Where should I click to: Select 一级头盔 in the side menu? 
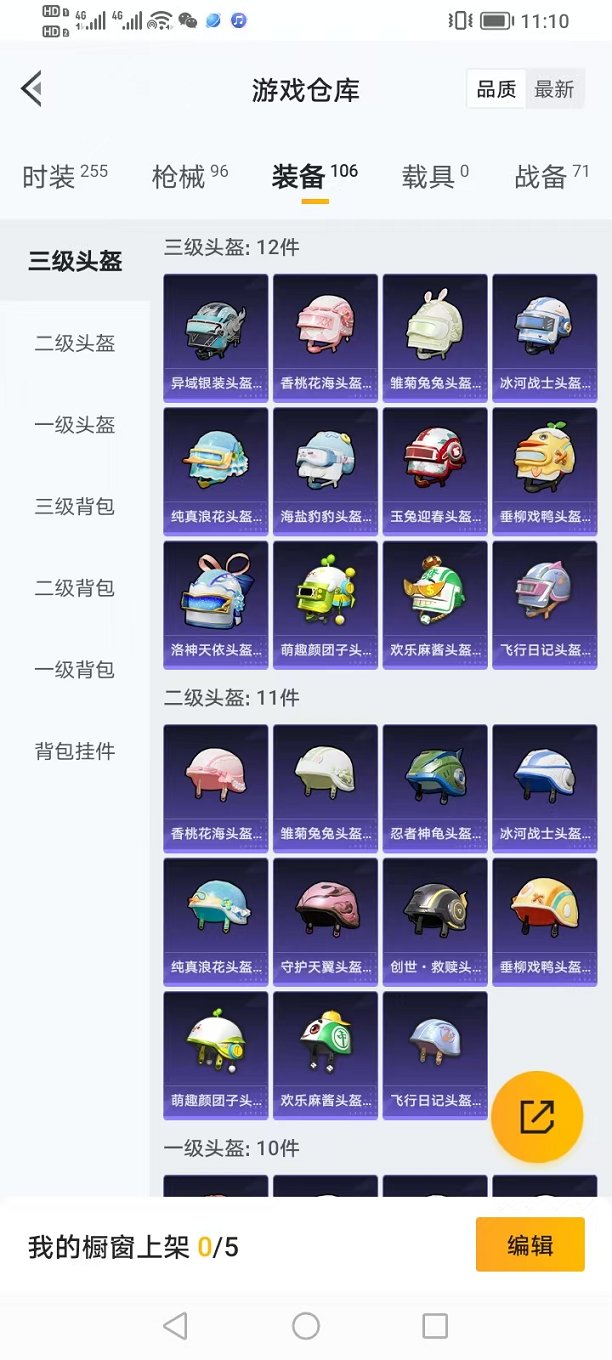75,425
